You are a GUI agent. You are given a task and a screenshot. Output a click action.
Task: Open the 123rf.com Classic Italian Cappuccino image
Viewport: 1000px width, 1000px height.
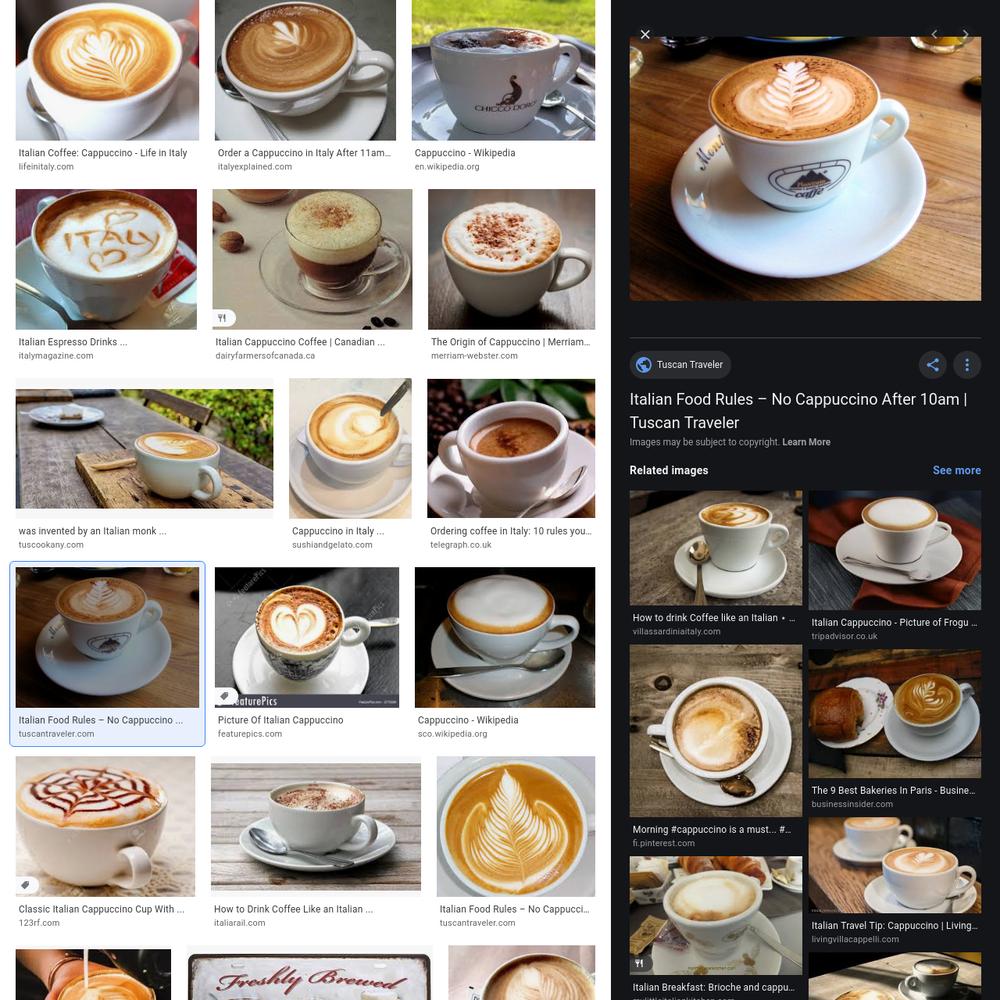[105, 826]
